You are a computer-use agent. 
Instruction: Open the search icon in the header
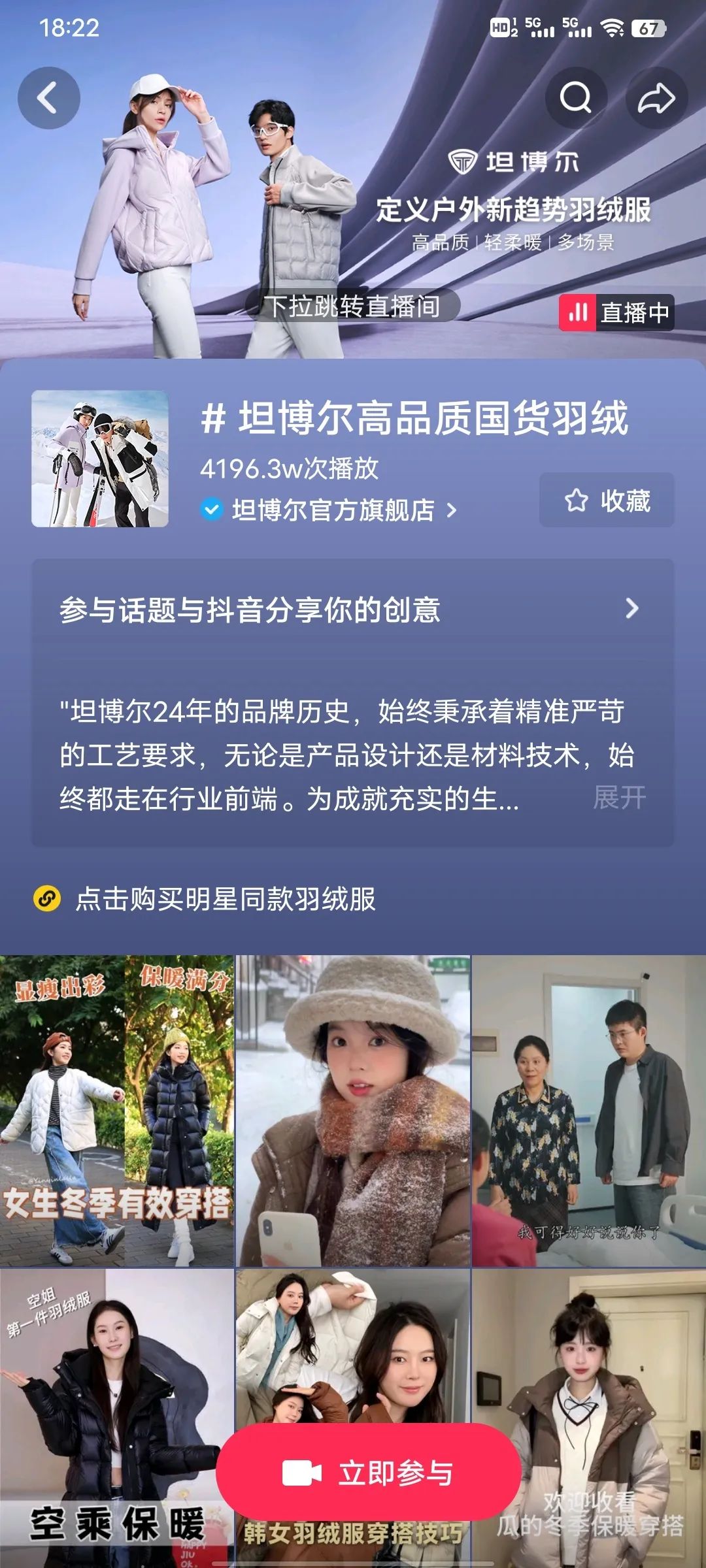click(x=575, y=98)
